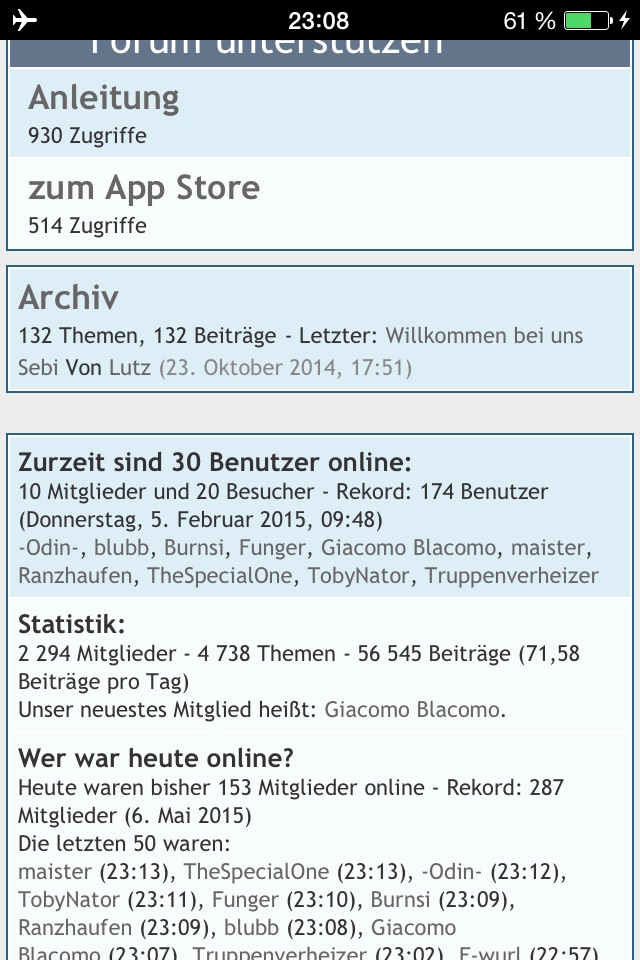Open Funger's profile in the online users list

coord(273,547)
